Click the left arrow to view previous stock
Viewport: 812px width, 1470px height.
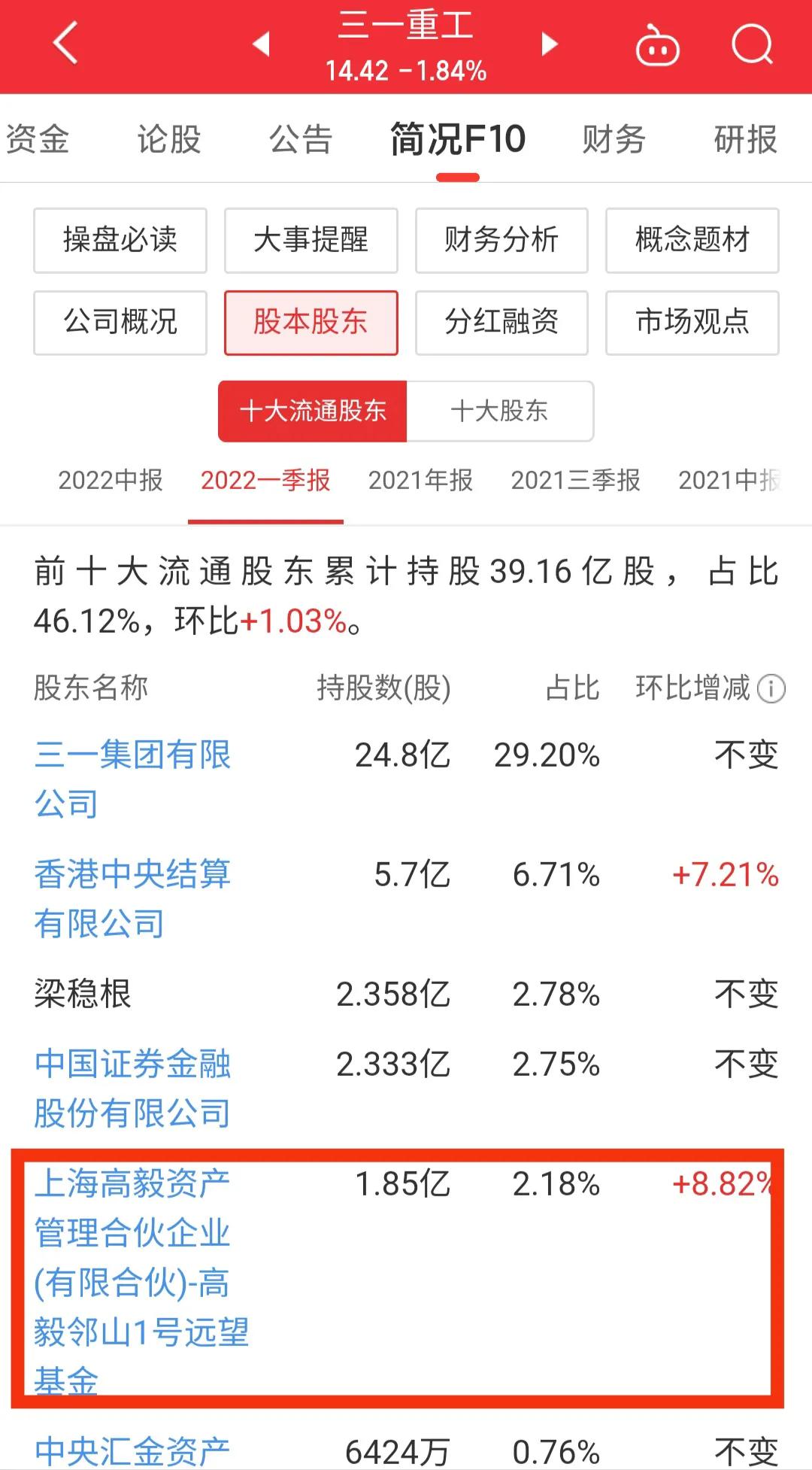coord(261,45)
